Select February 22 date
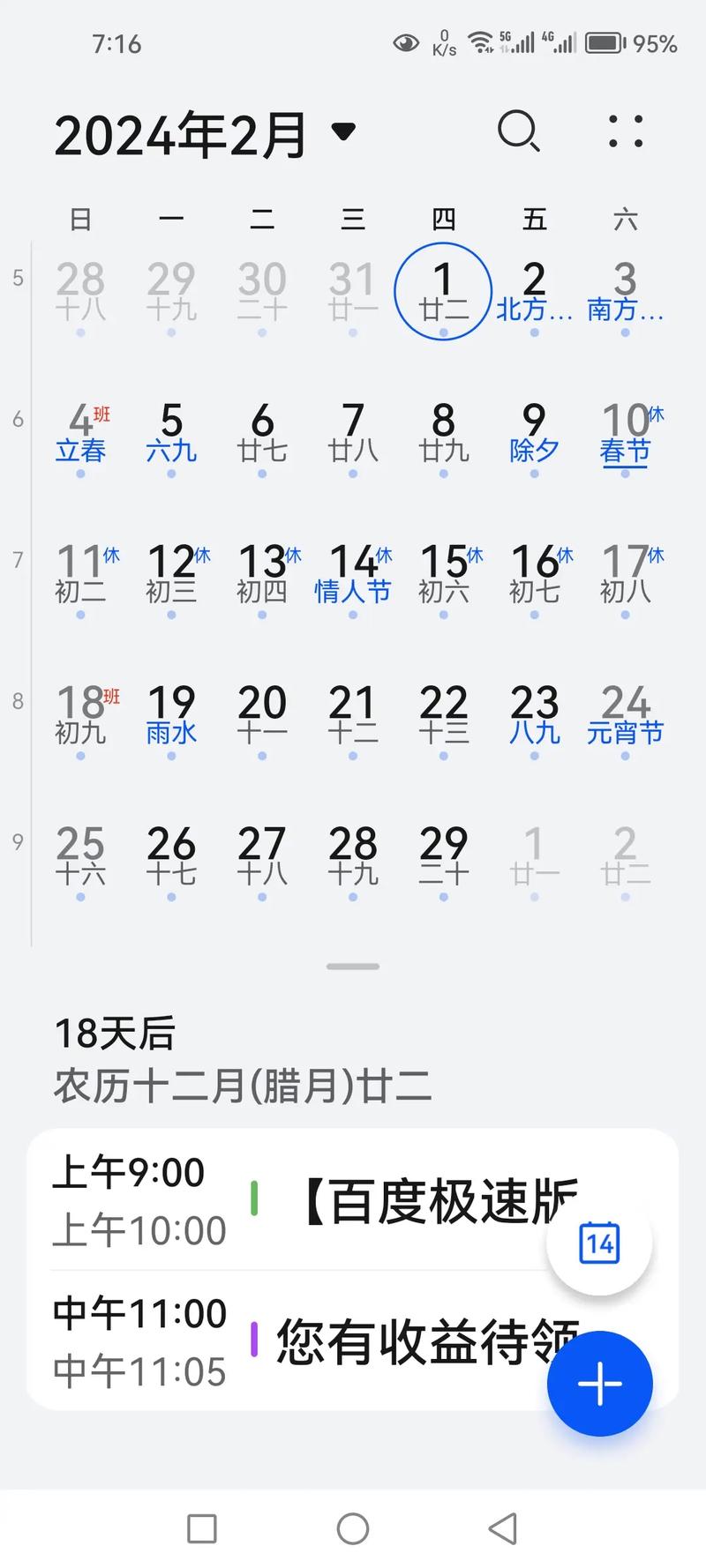The image size is (706, 1568). [x=443, y=716]
